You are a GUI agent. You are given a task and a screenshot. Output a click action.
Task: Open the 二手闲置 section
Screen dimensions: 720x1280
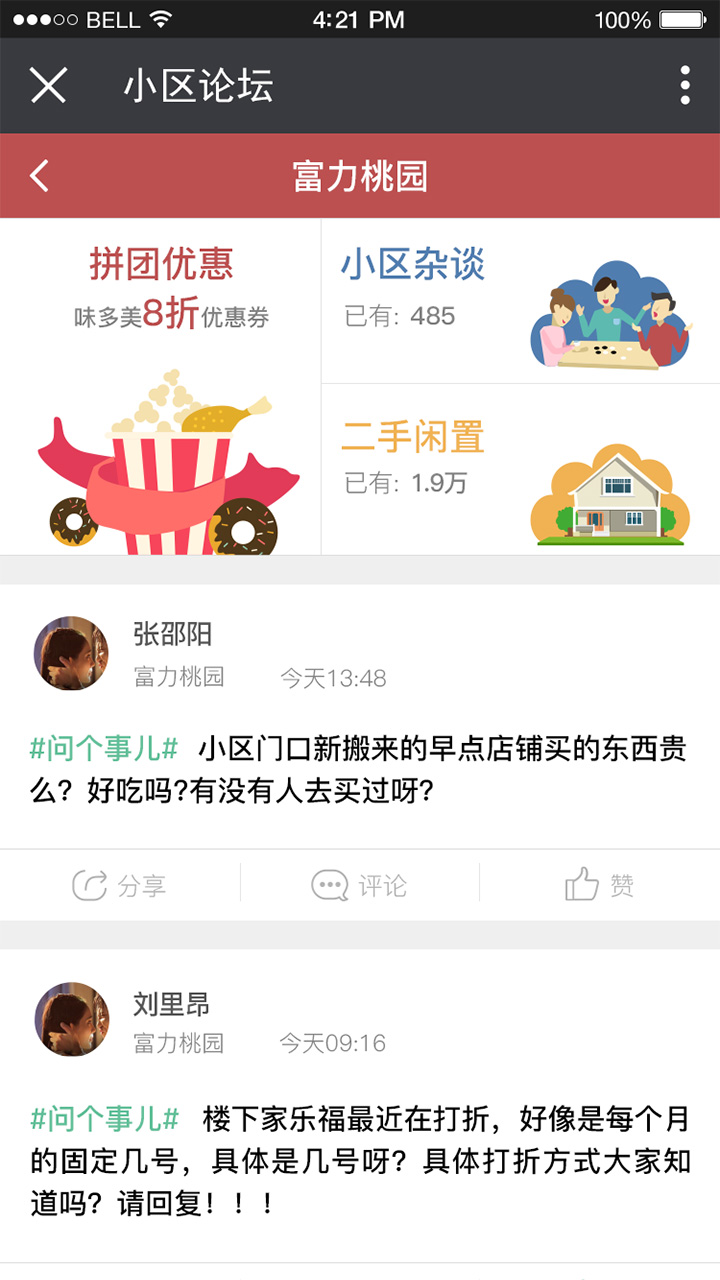(x=520, y=470)
